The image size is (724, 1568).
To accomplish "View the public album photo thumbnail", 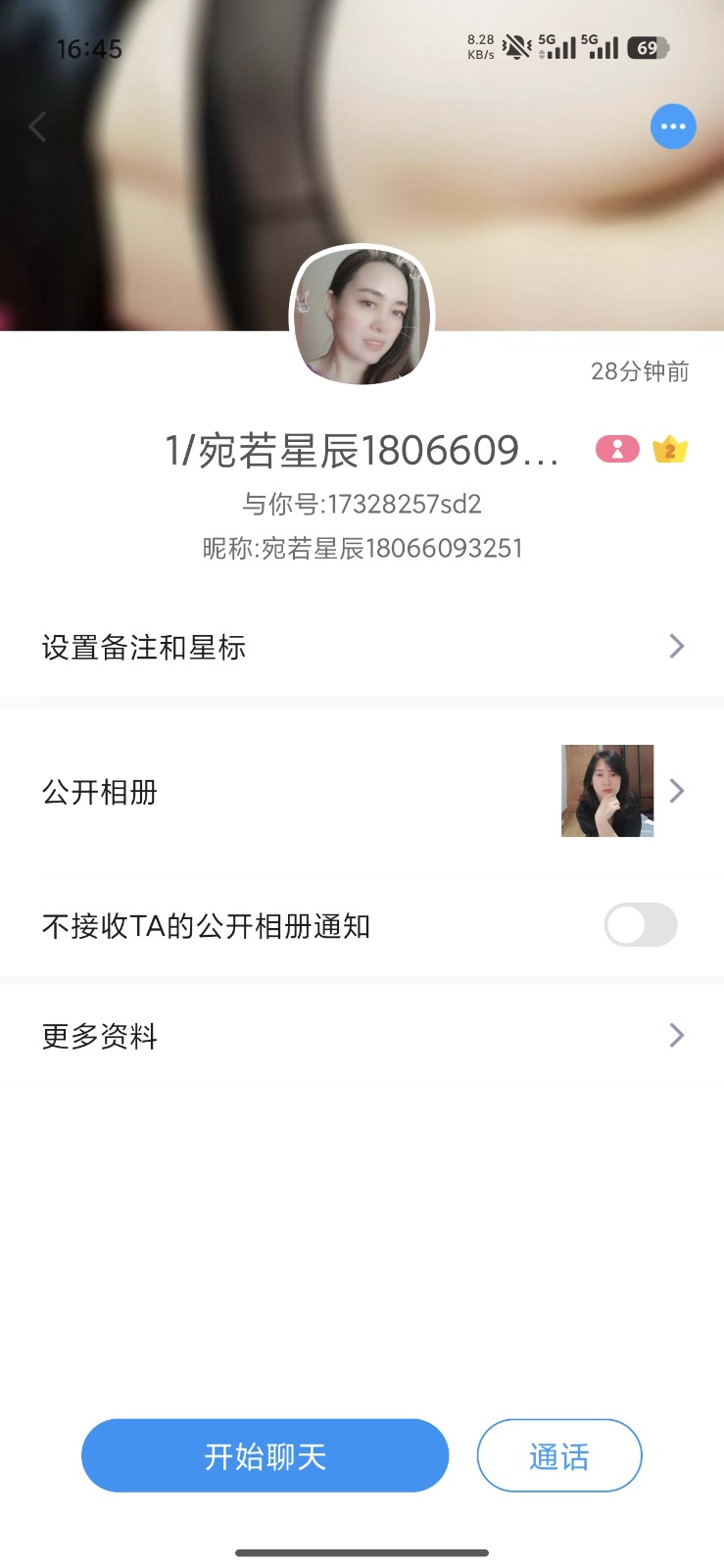I will coord(606,791).
